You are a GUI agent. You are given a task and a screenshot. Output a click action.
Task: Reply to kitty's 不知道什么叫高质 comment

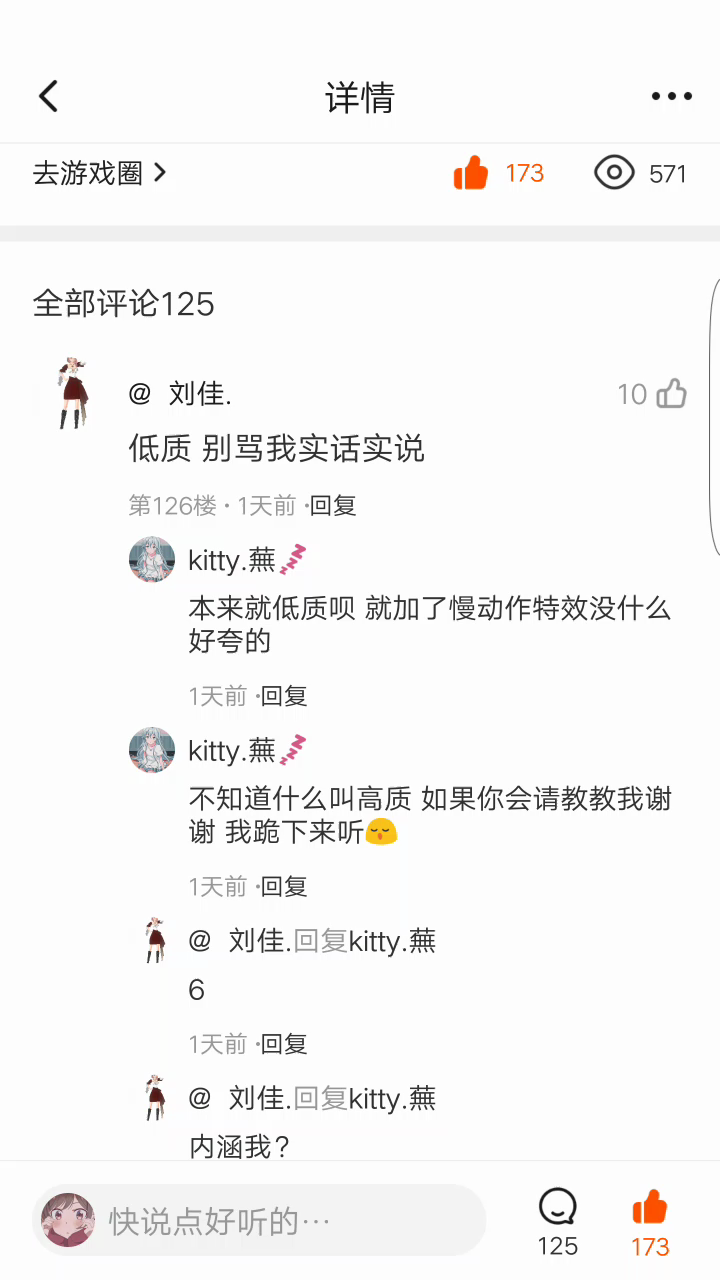coord(284,886)
